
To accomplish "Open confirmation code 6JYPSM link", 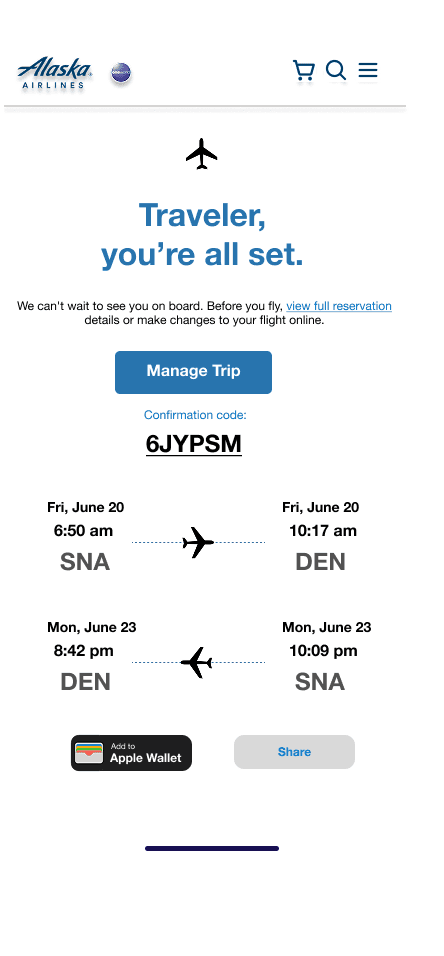I will pyautogui.click(x=194, y=444).
